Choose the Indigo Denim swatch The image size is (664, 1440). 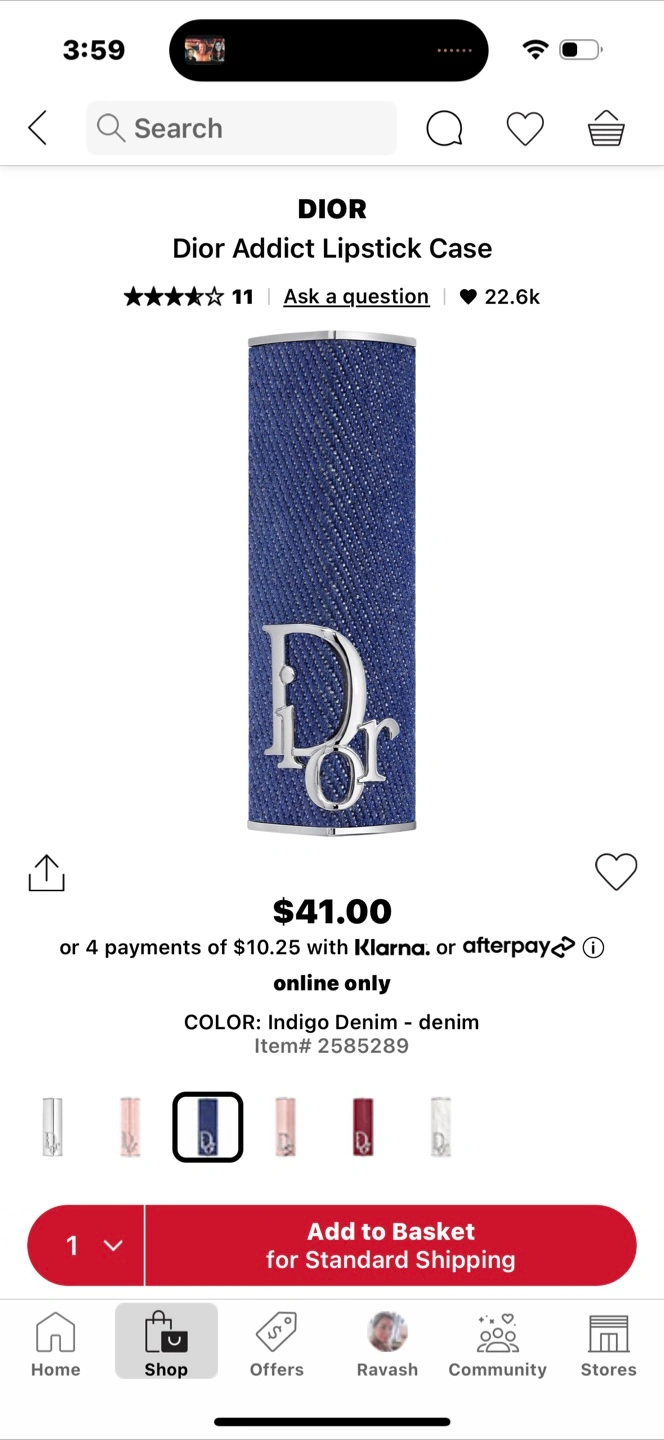click(208, 1127)
